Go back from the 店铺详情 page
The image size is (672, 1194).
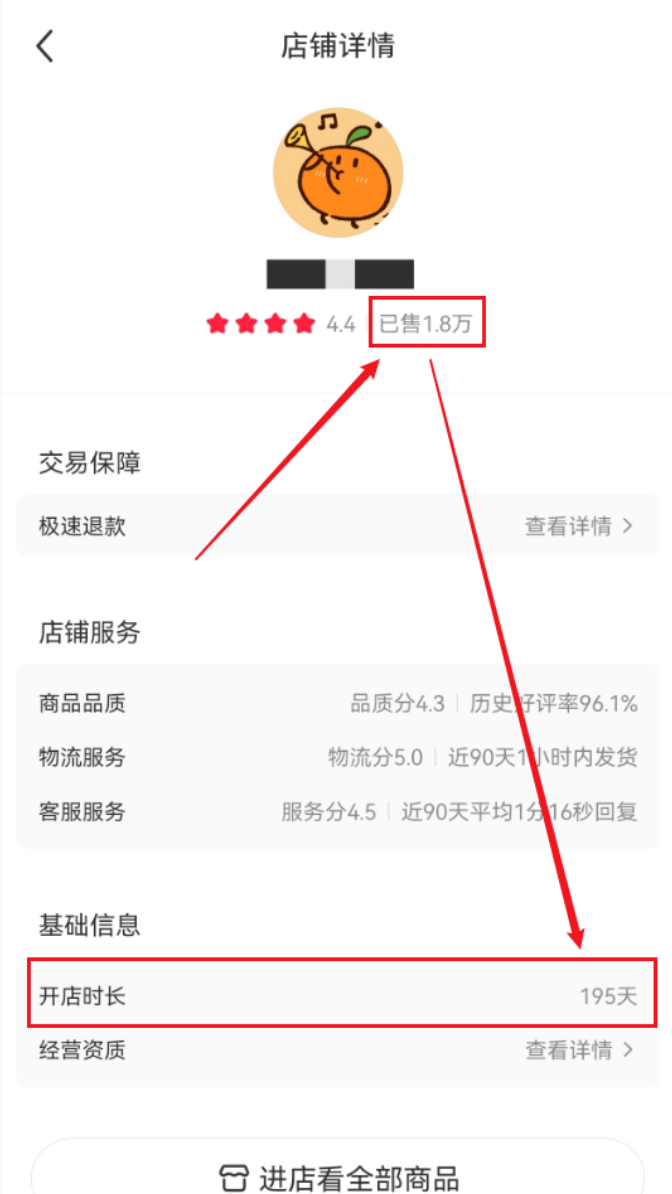click(45, 46)
